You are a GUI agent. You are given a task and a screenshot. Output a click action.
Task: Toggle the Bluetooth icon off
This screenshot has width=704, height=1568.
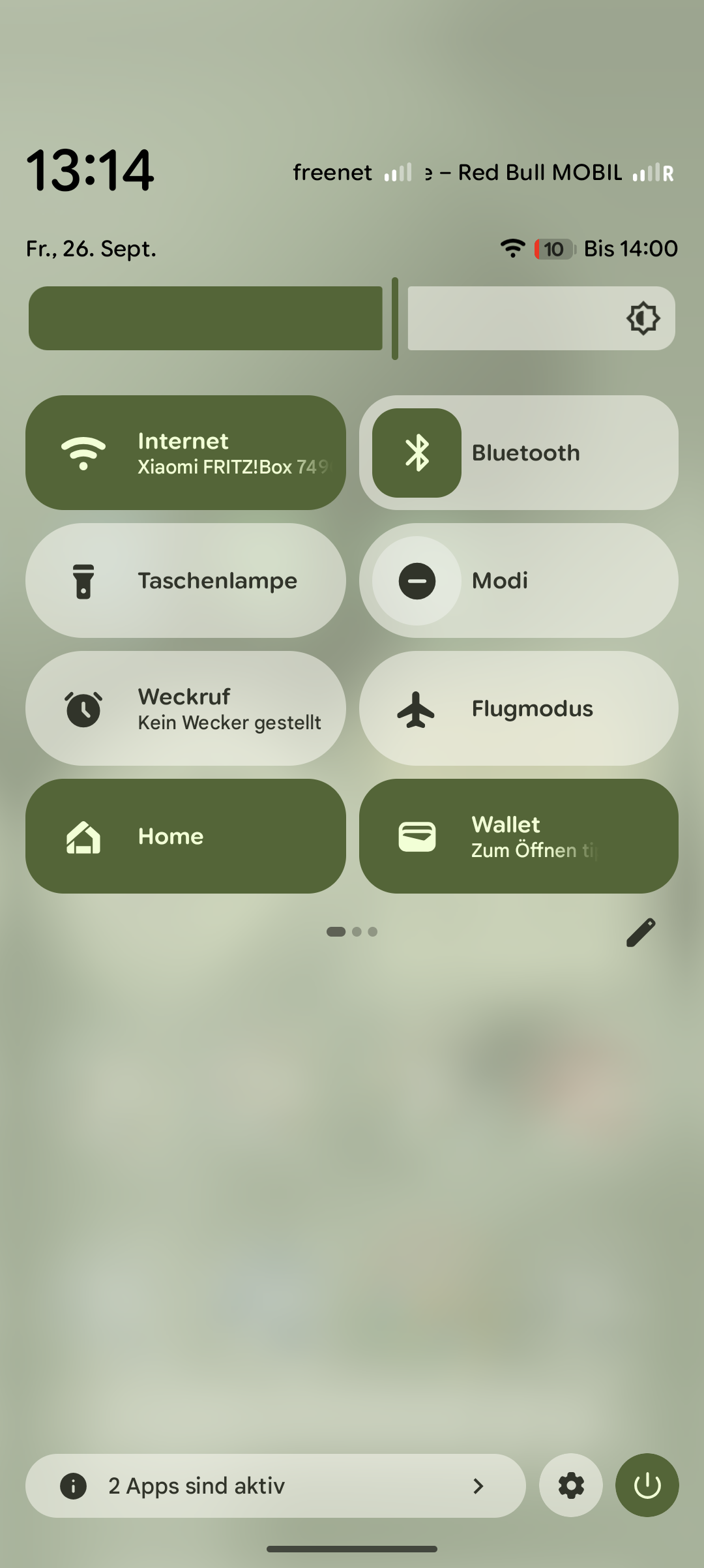pos(417,453)
